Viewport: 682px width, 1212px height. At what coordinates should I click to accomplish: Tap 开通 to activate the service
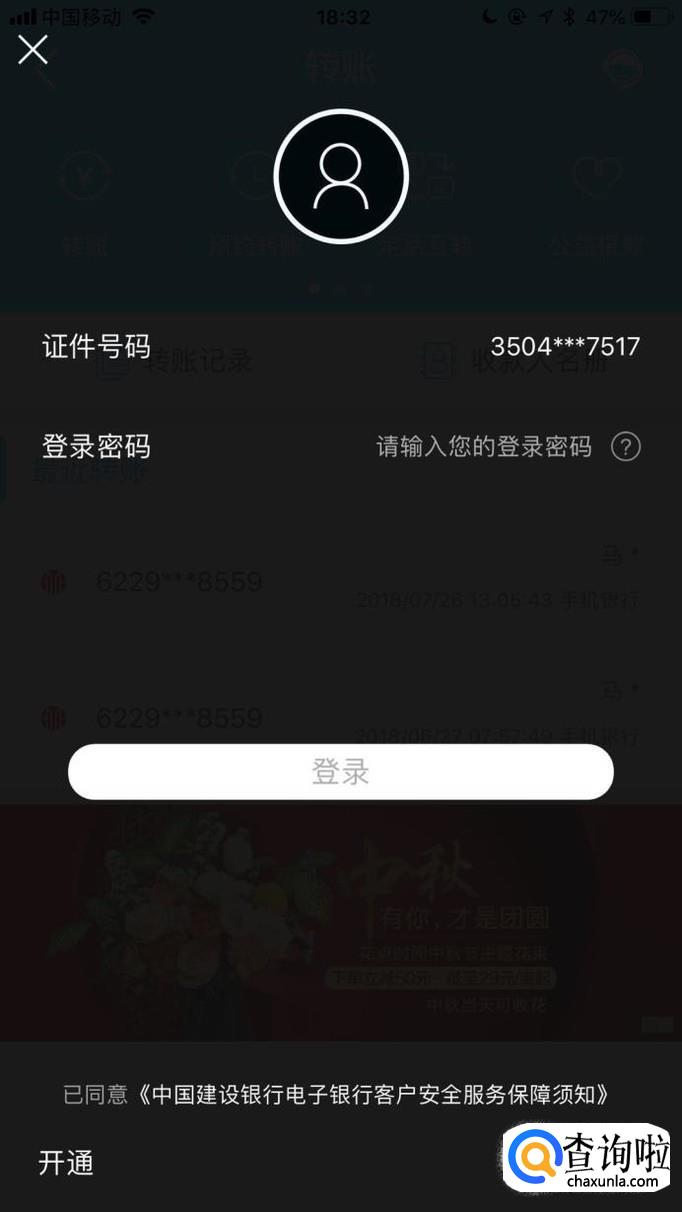tap(66, 1163)
